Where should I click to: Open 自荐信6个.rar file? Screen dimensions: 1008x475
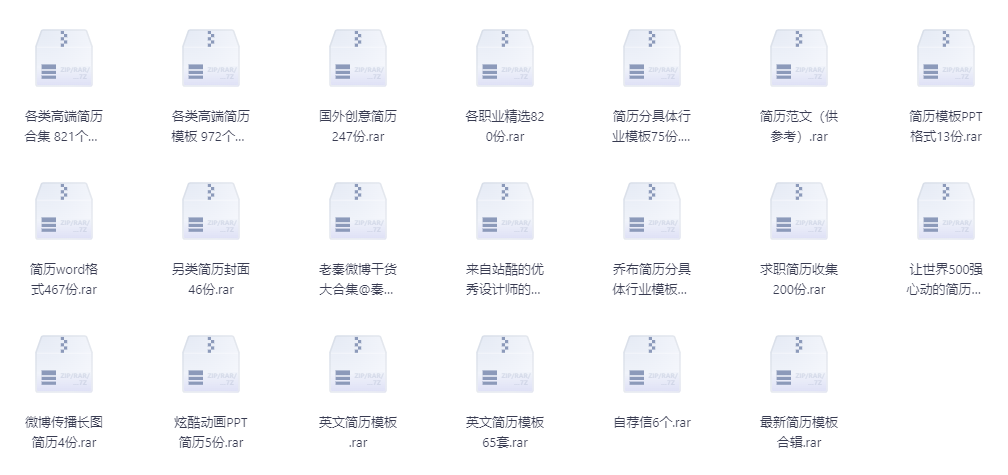(652, 364)
